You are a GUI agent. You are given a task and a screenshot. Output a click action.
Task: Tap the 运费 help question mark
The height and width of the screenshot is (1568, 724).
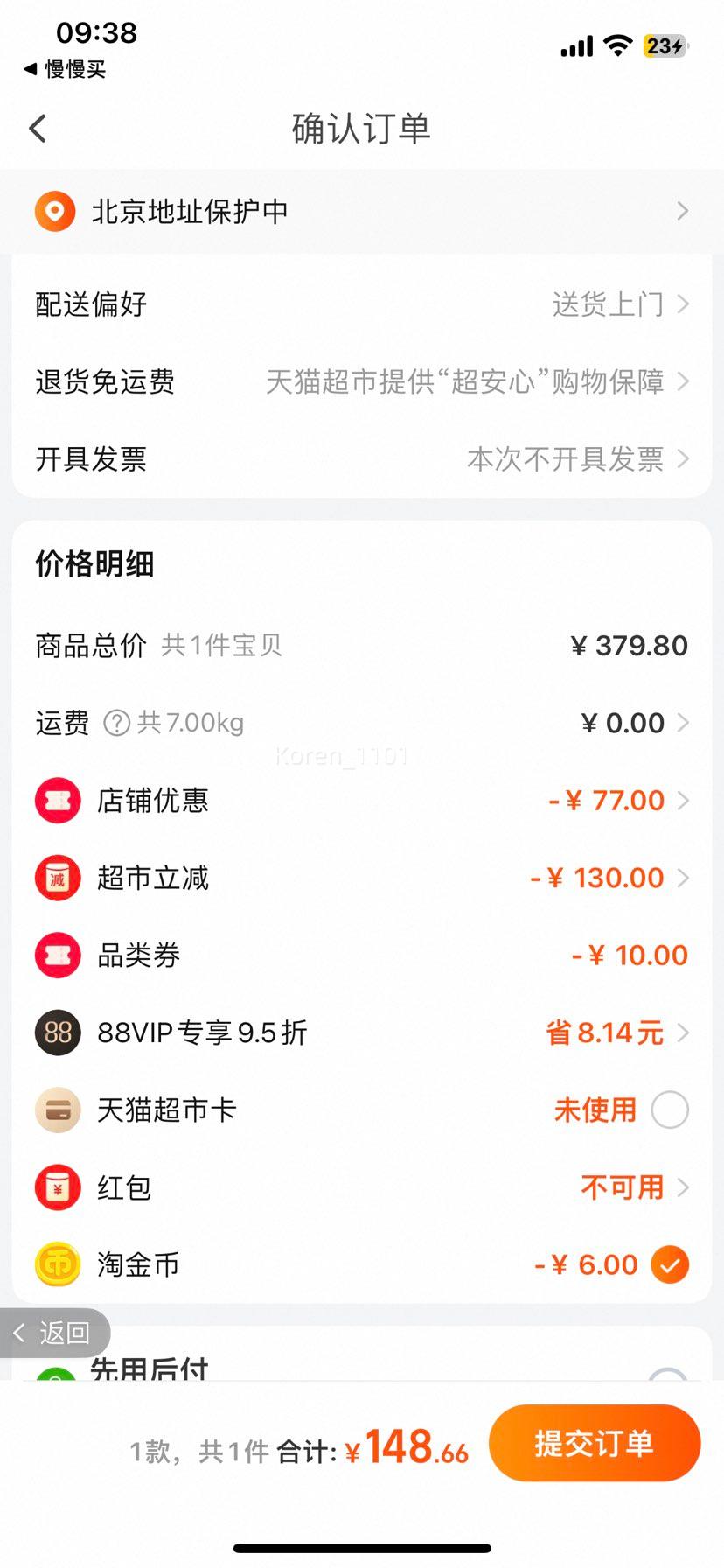coord(117,723)
